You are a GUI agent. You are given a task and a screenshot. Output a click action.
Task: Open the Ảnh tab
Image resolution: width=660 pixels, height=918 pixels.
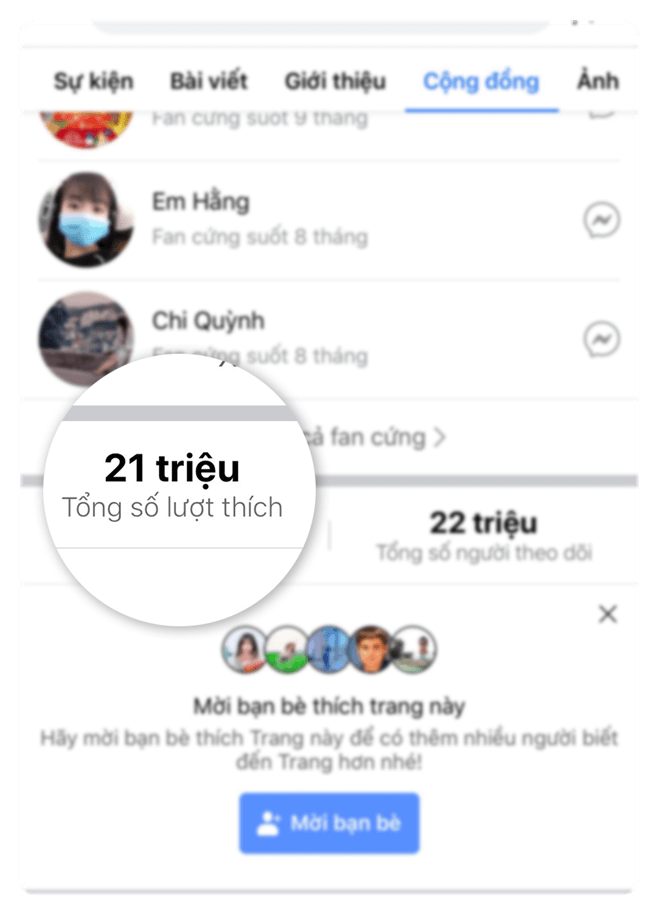click(597, 82)
